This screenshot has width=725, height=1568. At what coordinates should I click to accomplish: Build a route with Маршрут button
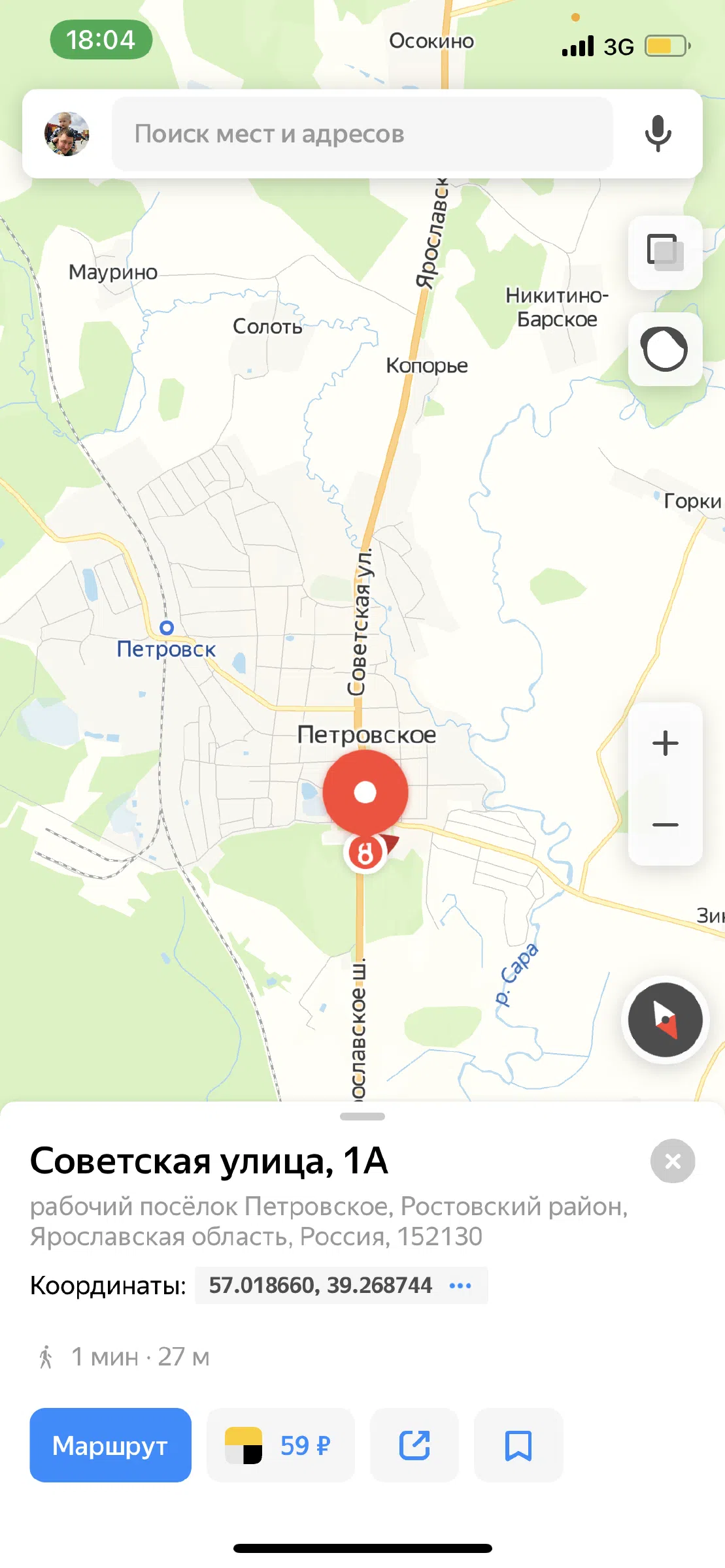click(110, 1445)
